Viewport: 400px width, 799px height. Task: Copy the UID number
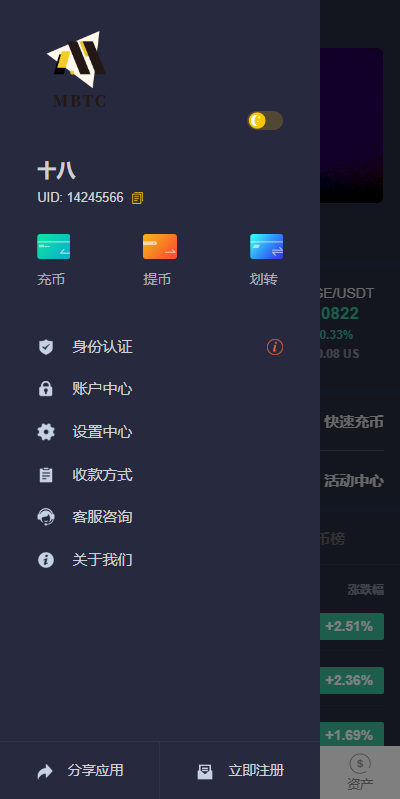(x=138, y=198)
